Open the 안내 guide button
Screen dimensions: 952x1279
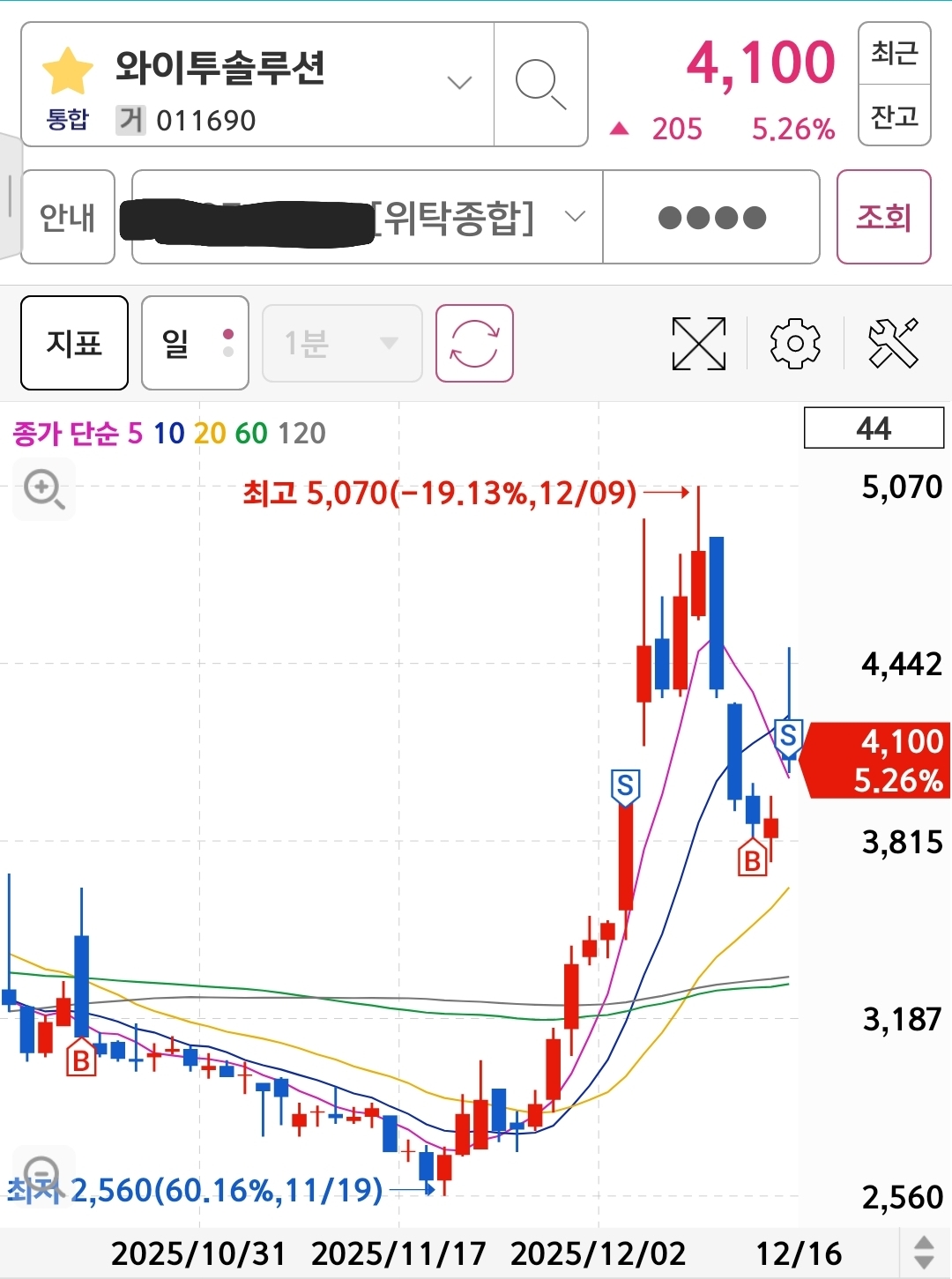(x=68, y=217)
